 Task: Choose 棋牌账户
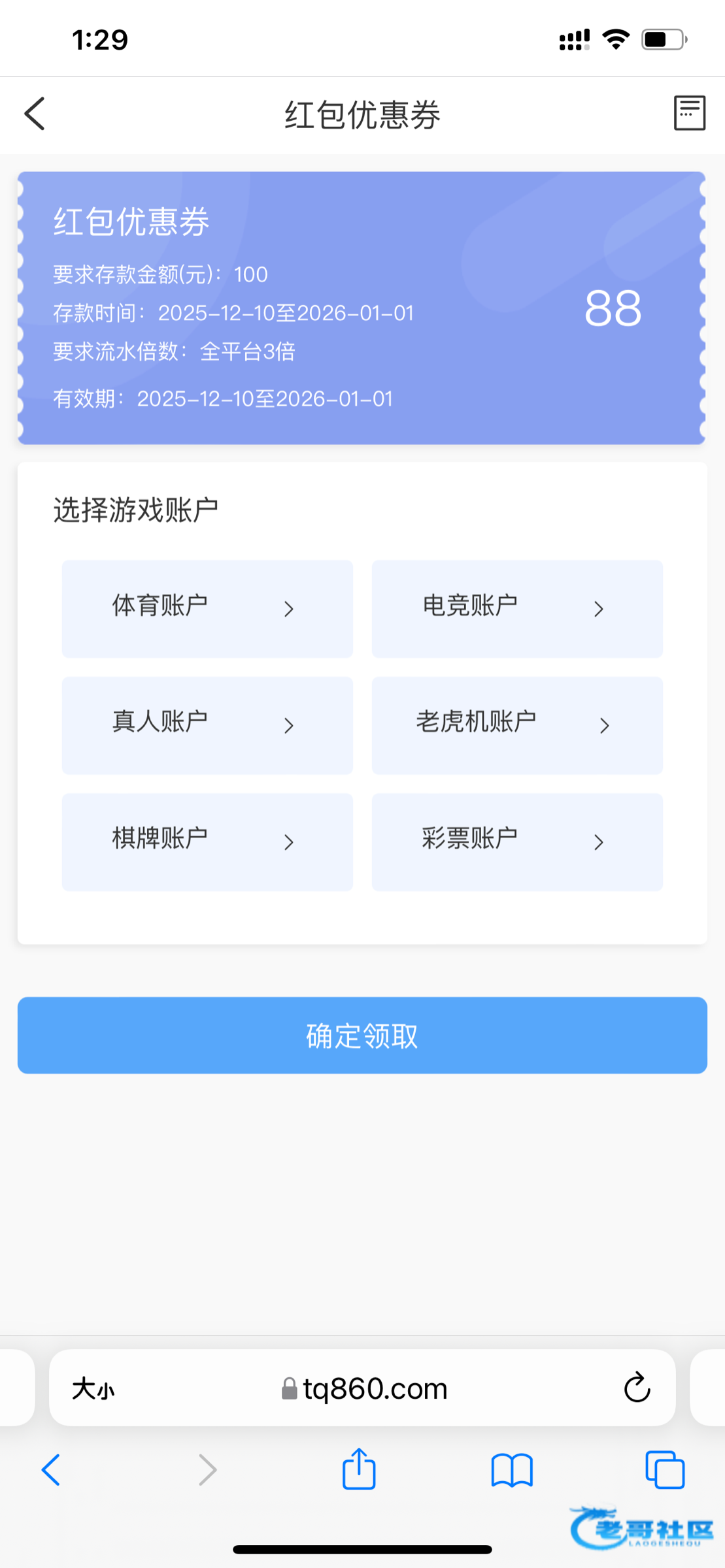click(207, 842)
